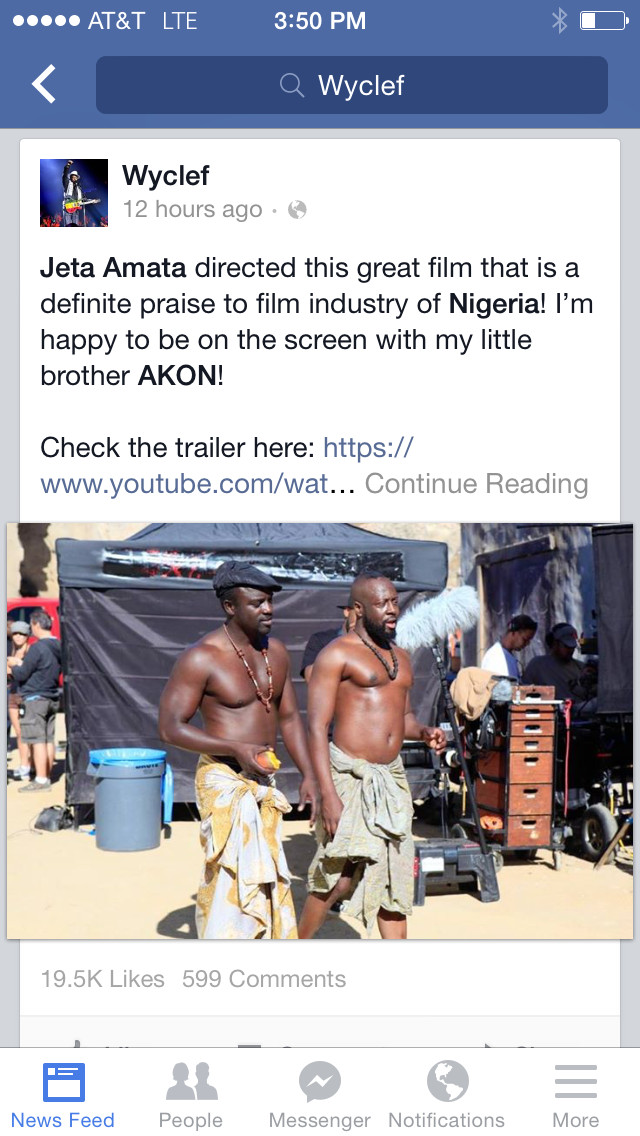
Task: Open the YouTube trailer link
Action: click(x=226, y=466)
